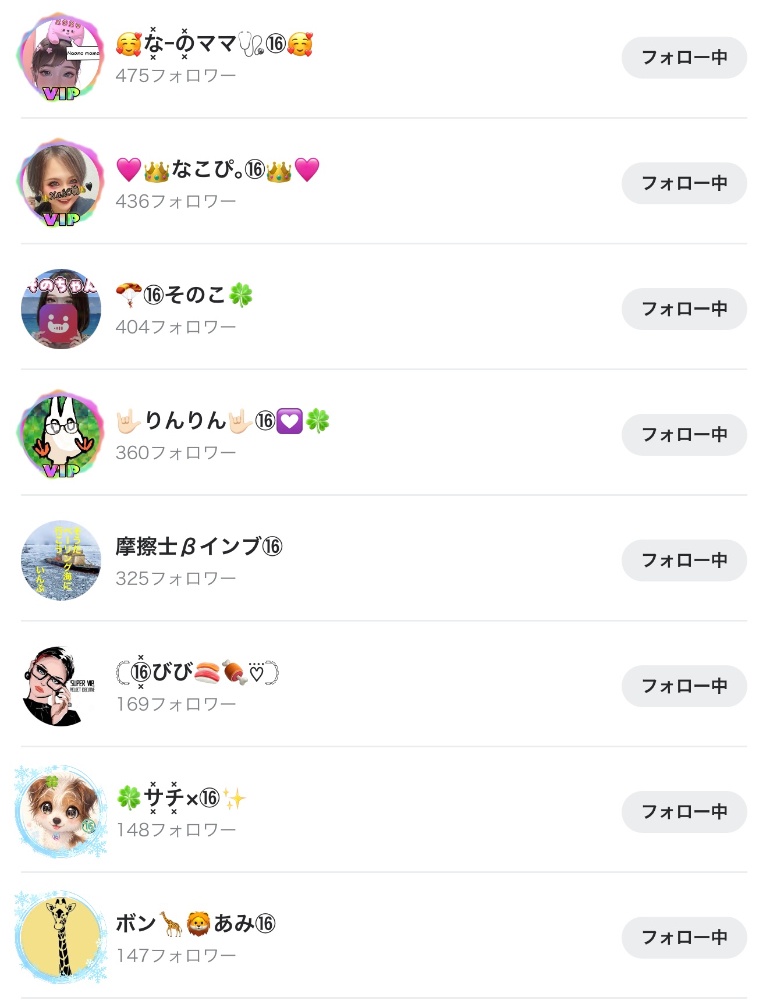Screen dimensions: 767x1000
Task: Tap フォロー中 for ボン あみ
Action: (684, 937)
